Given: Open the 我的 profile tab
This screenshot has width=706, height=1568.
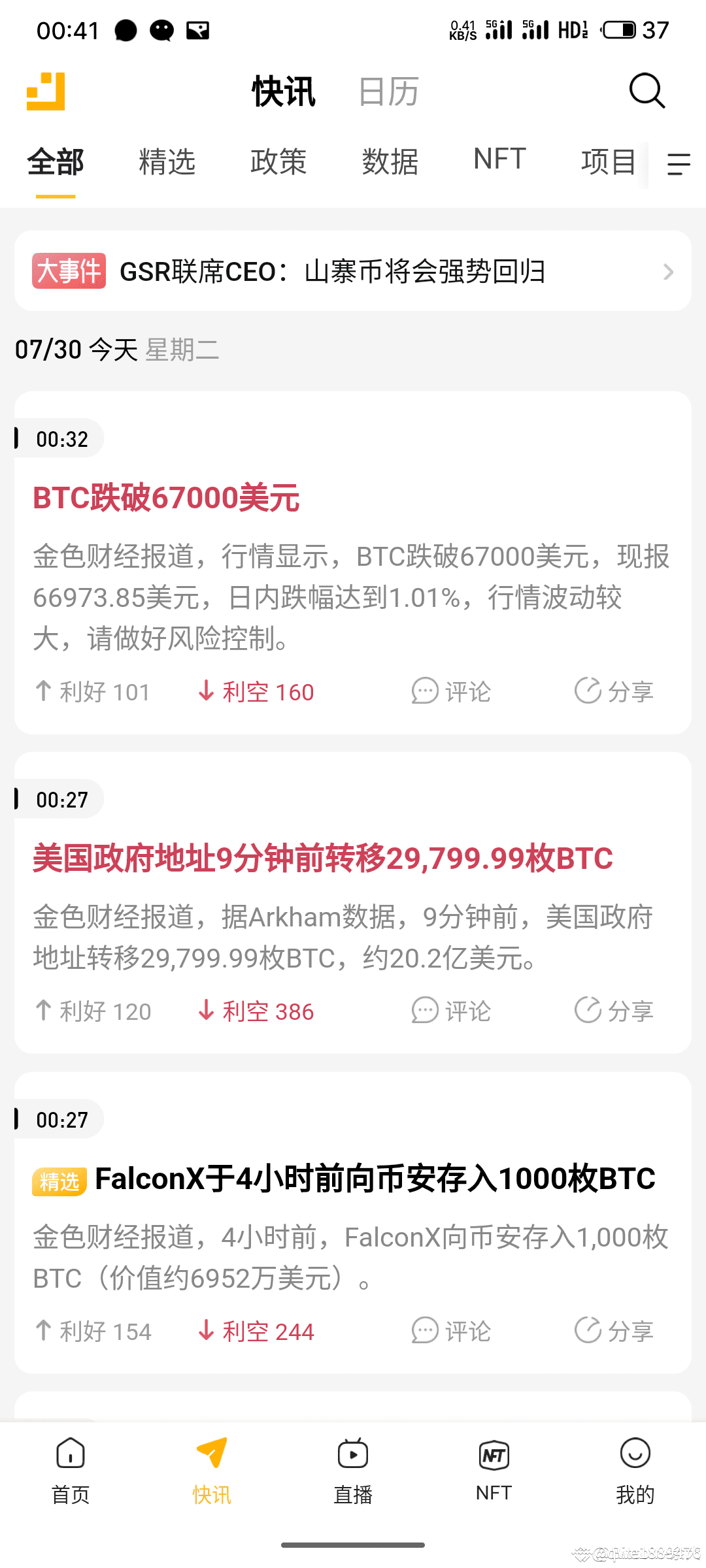Looking at the screenshot, I should 635,1471.
